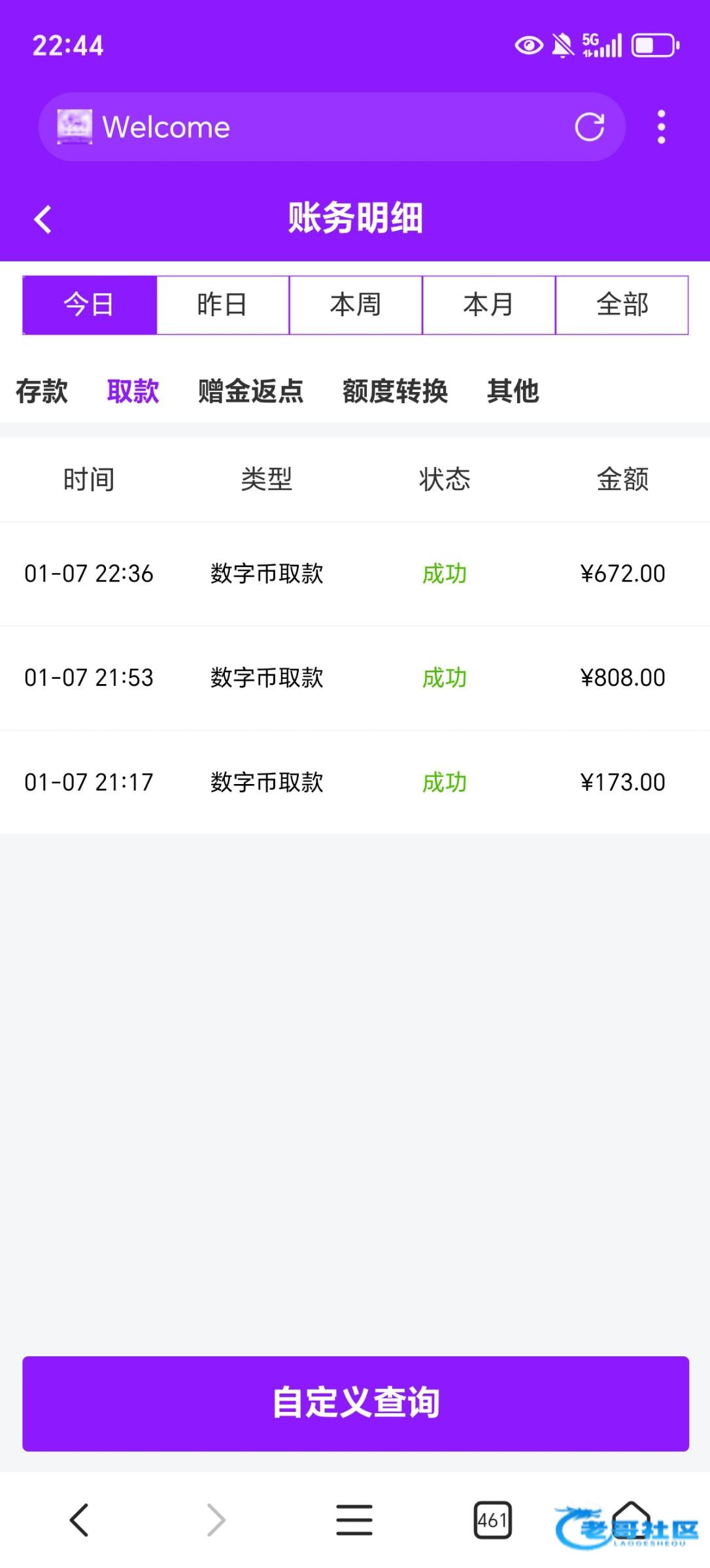Open the browser's bottom menu button
The height and width of the screenshot is (1568, 710).
[x=354, y=1520]
